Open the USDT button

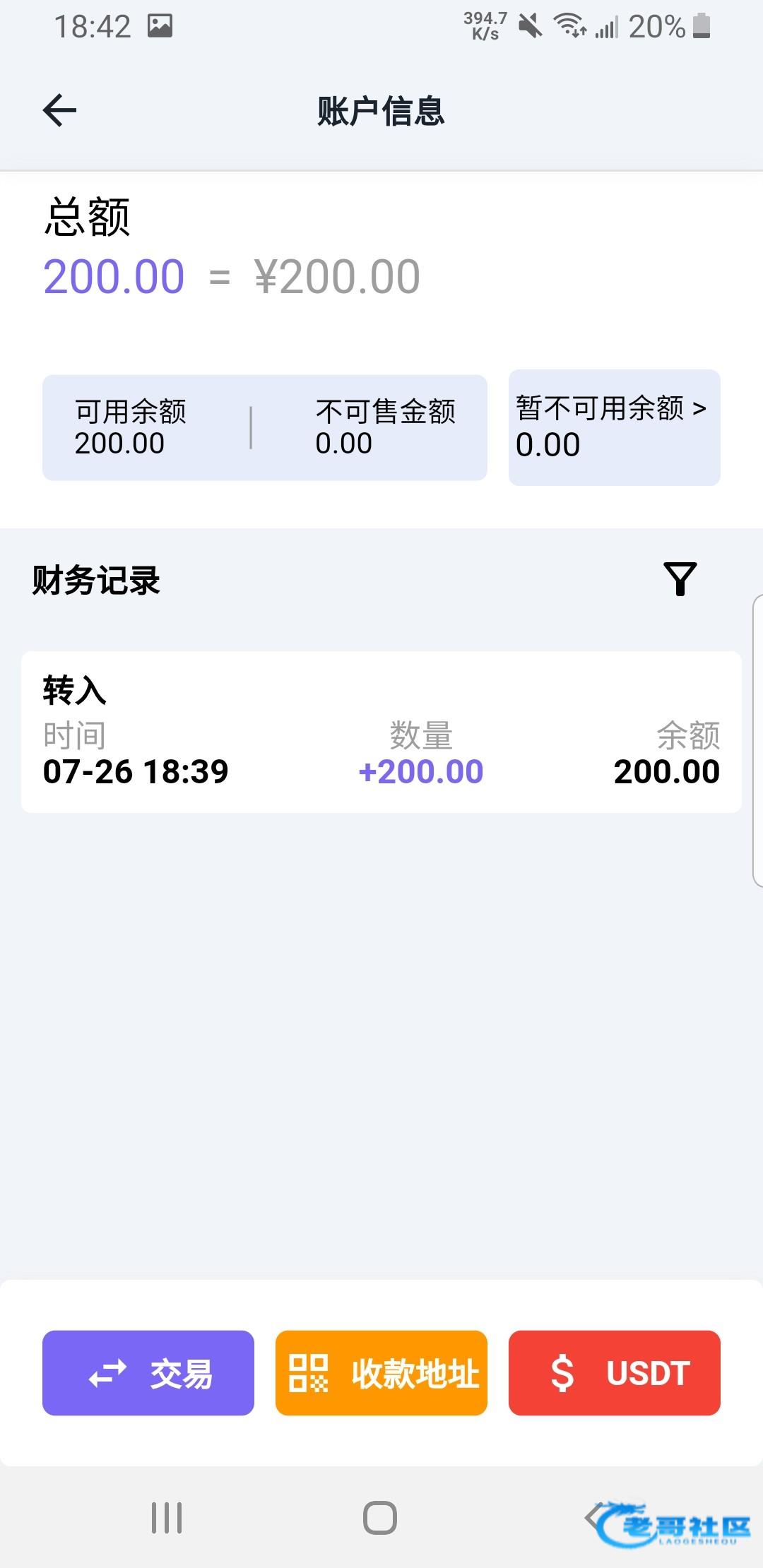(x=615, y=1372)
